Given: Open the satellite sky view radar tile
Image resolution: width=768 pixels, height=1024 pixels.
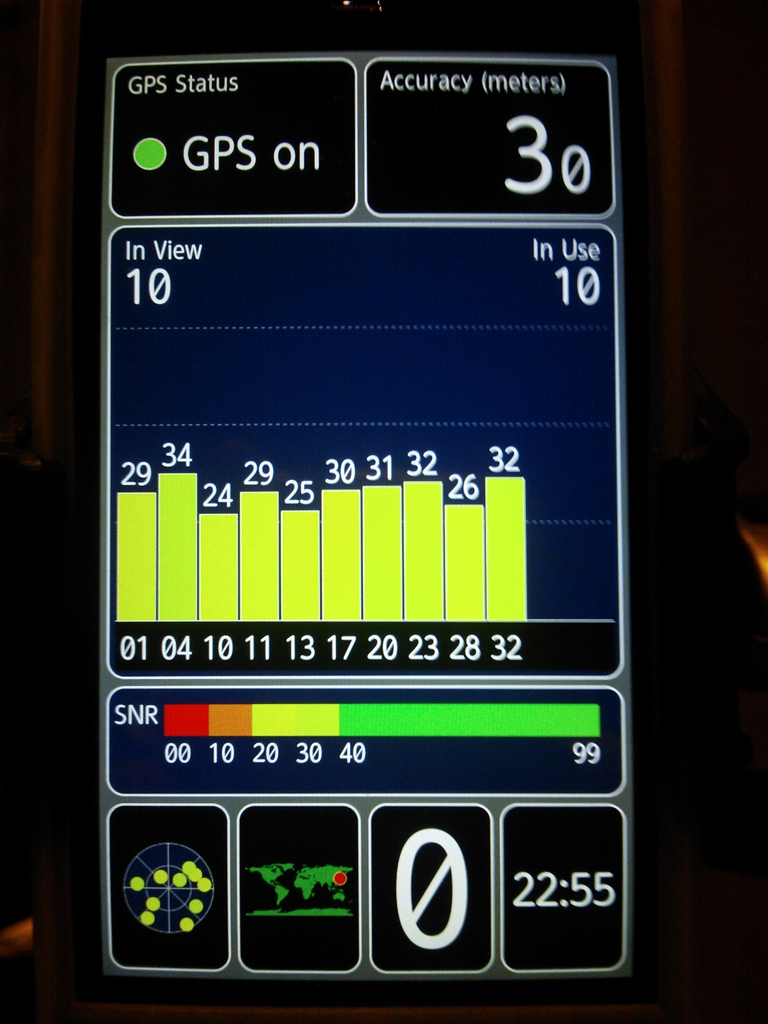Looking at the screenshot, I should [x=168, y=887].
